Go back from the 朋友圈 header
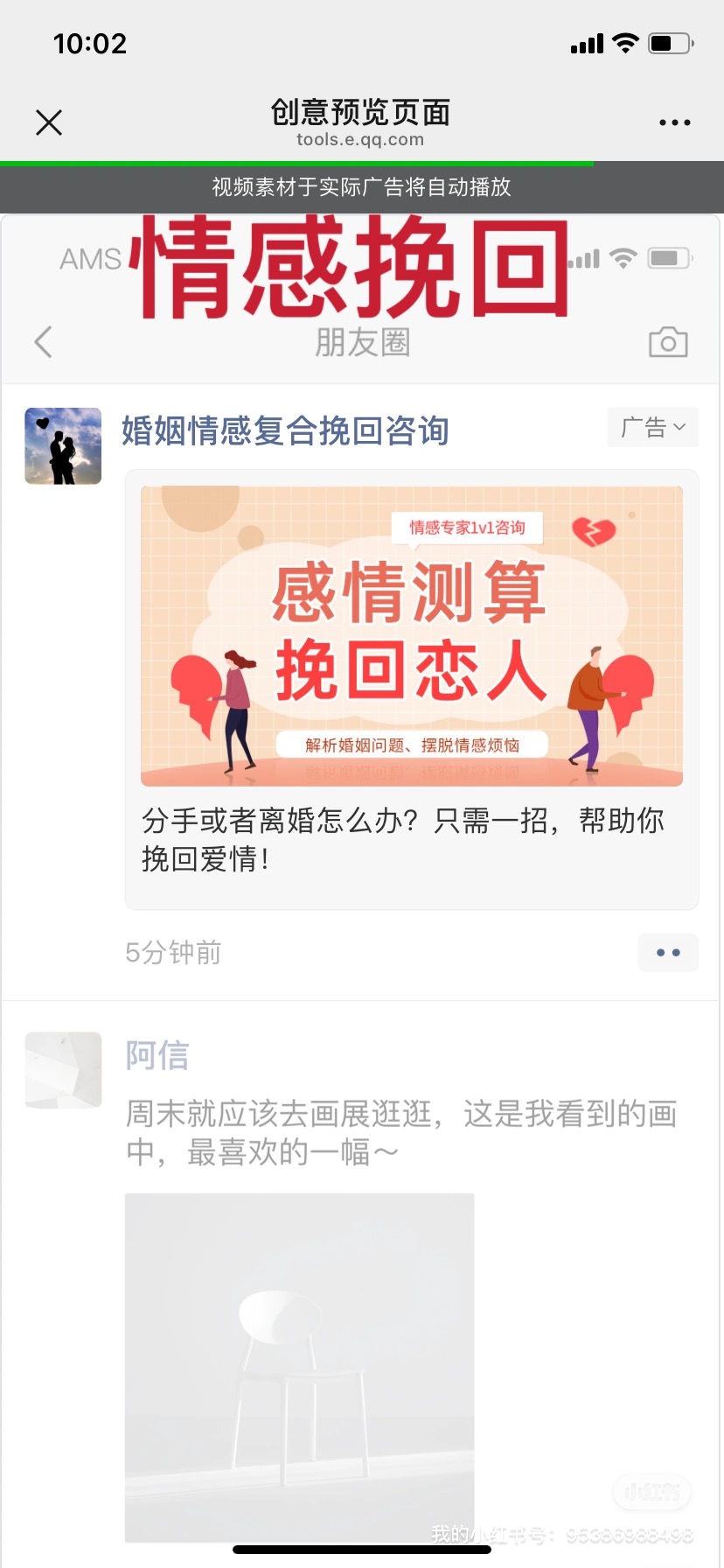Viewport: 724px width, 1568px height. coord(43,342)
